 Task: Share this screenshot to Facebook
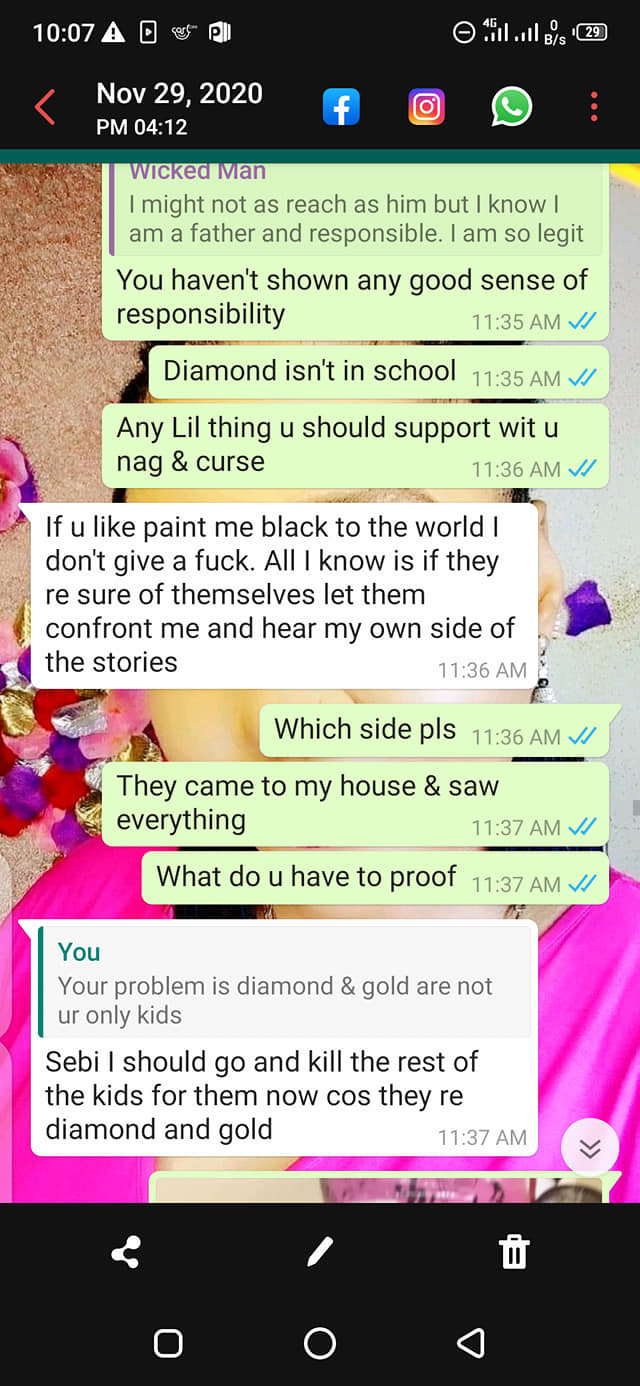tap(341, 107)
